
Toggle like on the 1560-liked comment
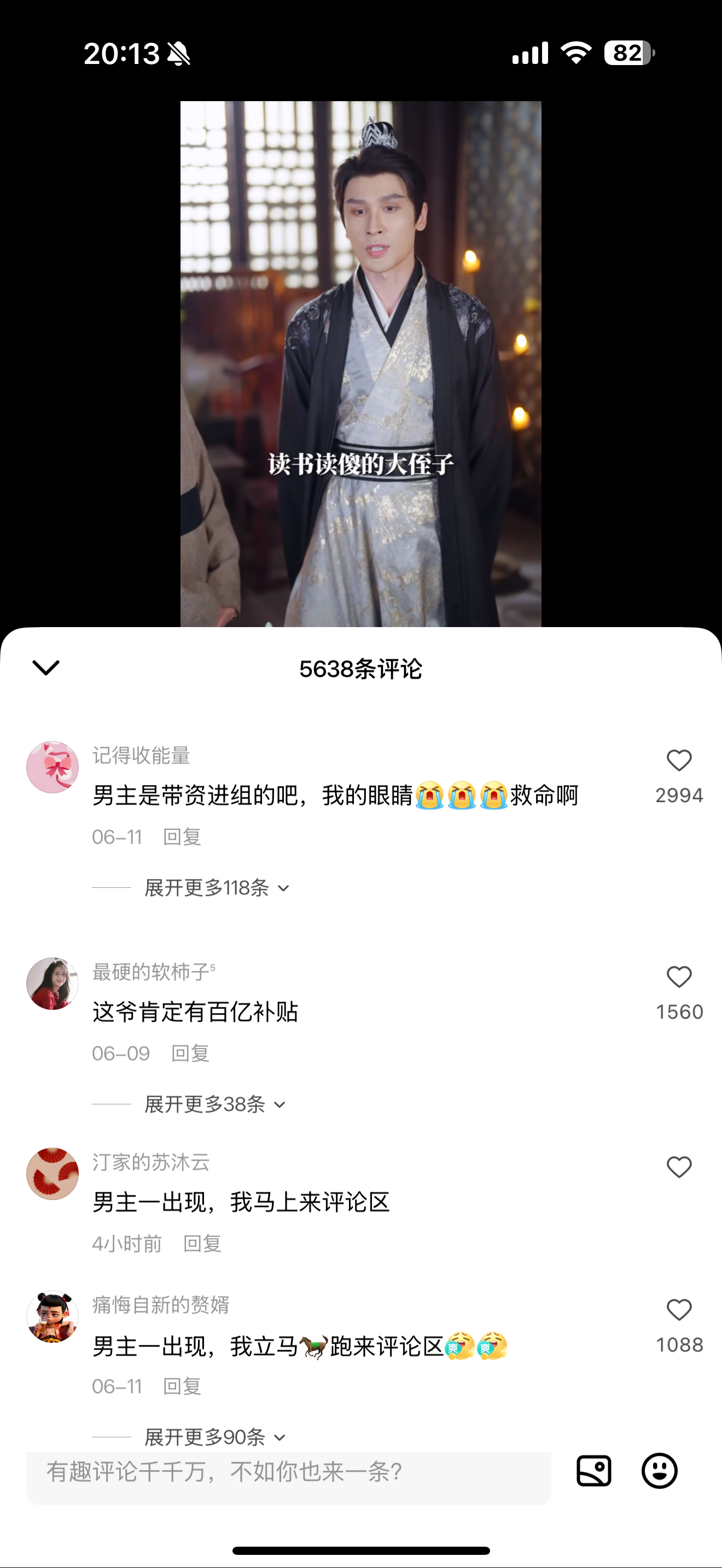(678, 976)
